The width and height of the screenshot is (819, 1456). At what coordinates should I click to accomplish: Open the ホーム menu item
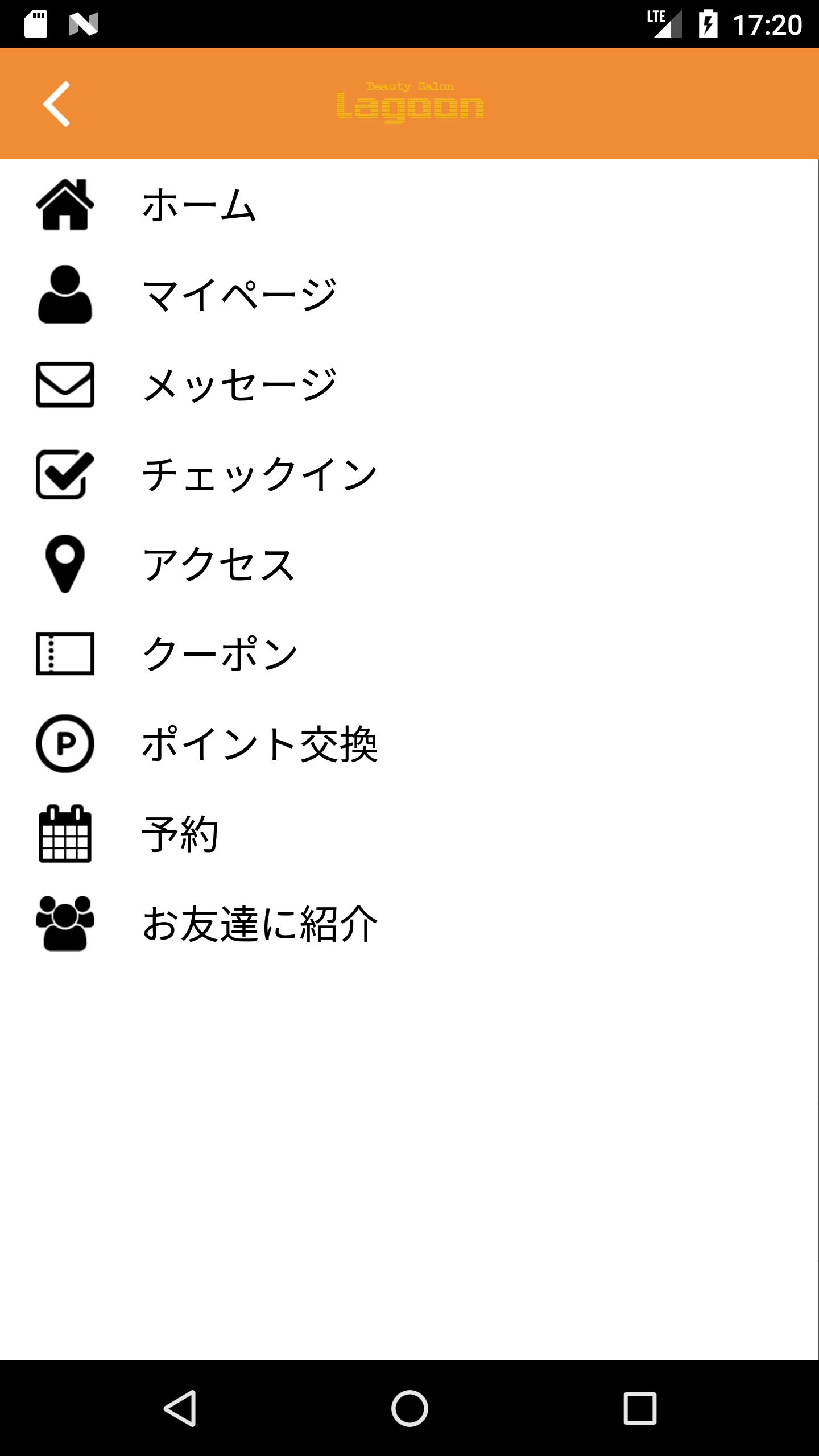(x=199, y=205)
